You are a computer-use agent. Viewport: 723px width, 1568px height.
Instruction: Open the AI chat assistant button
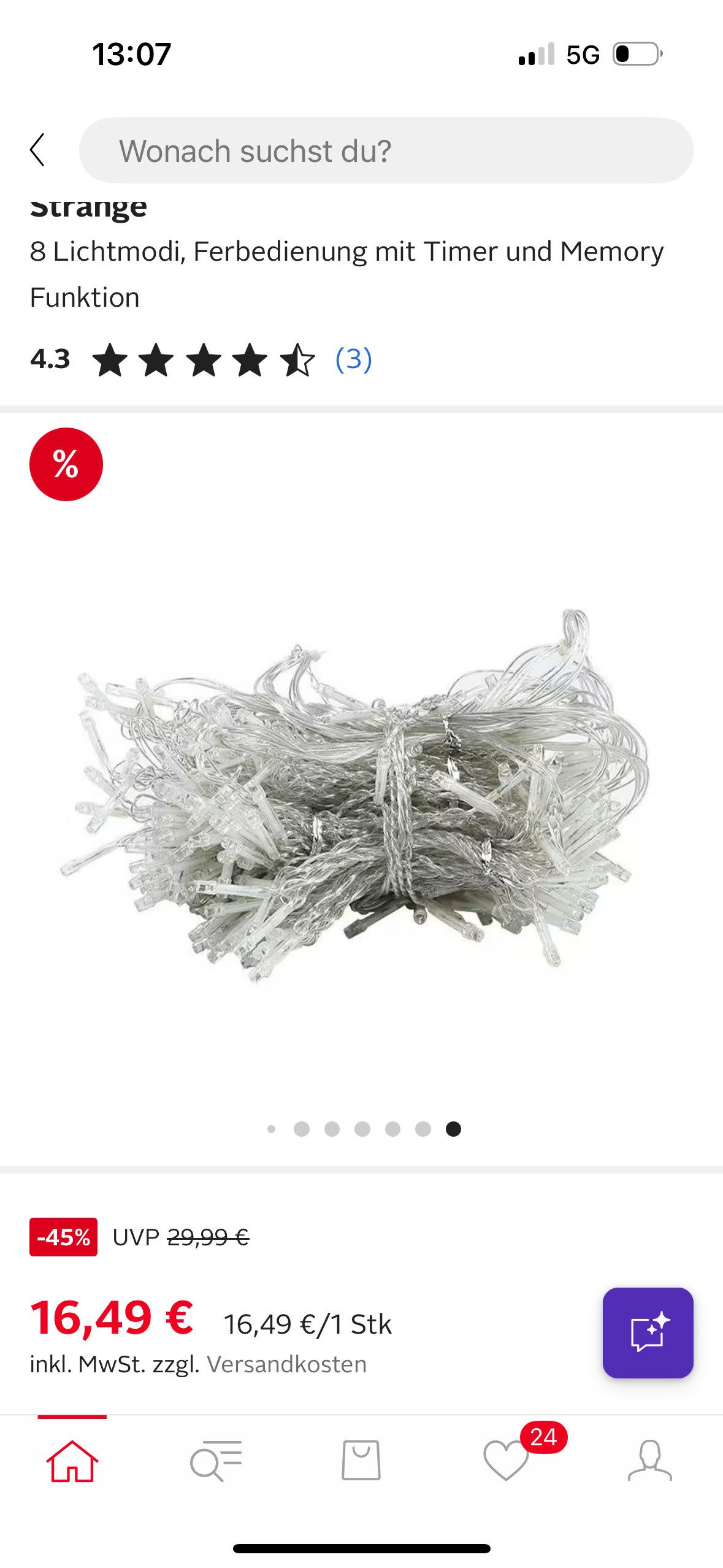[647, 1332]
